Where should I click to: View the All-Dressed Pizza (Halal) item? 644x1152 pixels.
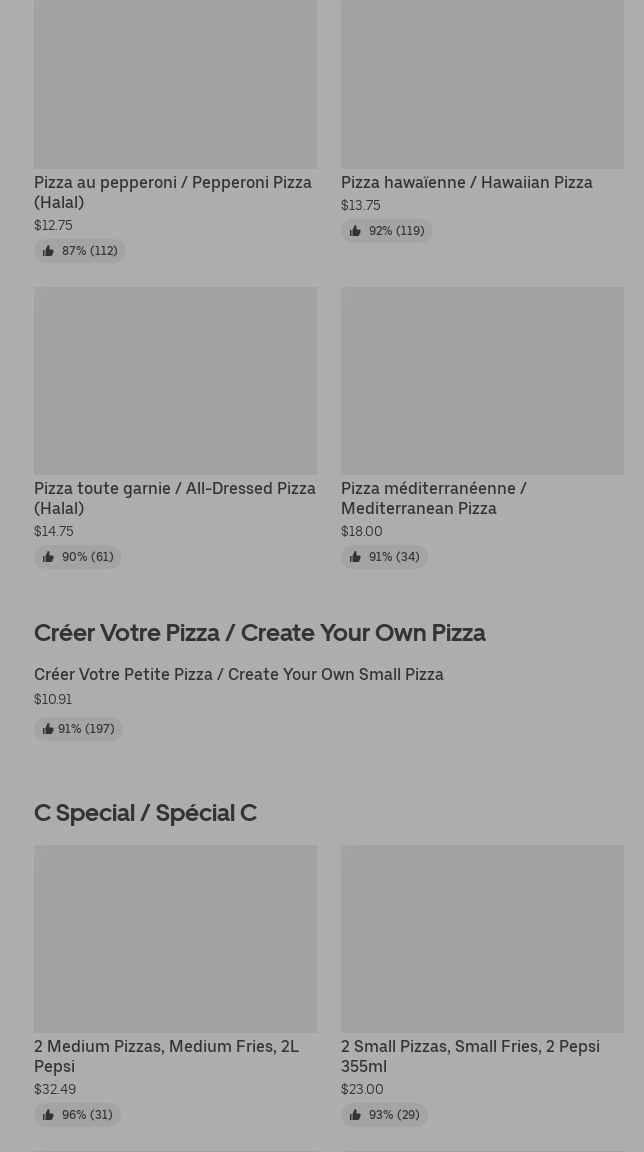(x=174, y=497)
